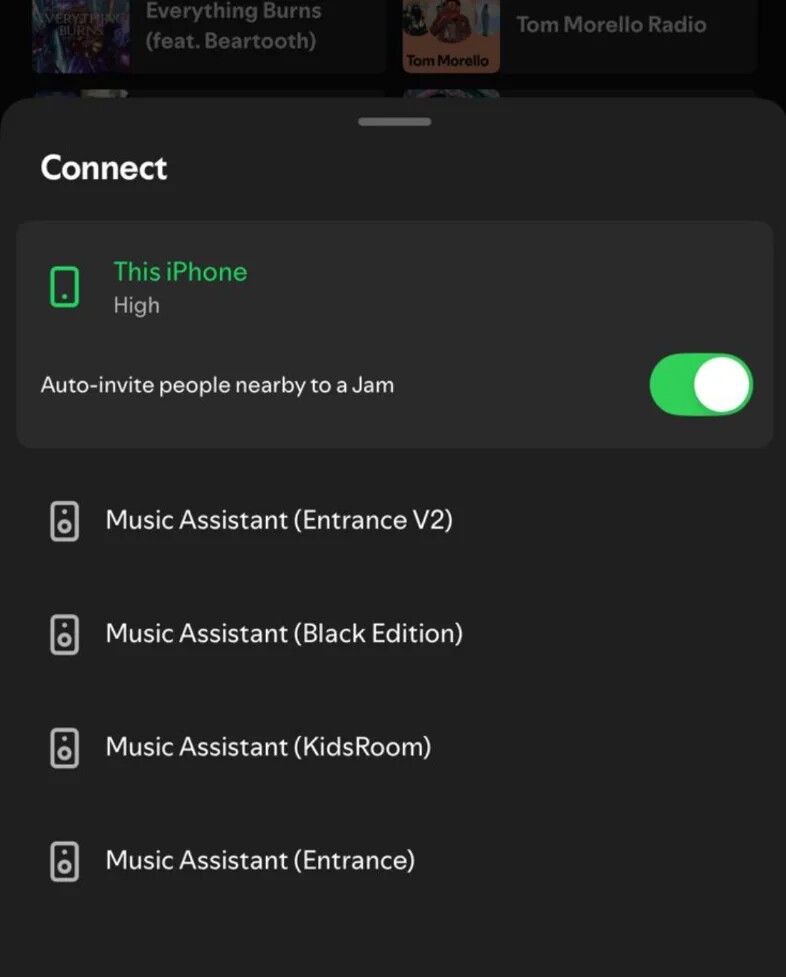Tap the Connect sheet drag handle
Image resolution: width=786 pixels, height=977 pixels.
394,122
